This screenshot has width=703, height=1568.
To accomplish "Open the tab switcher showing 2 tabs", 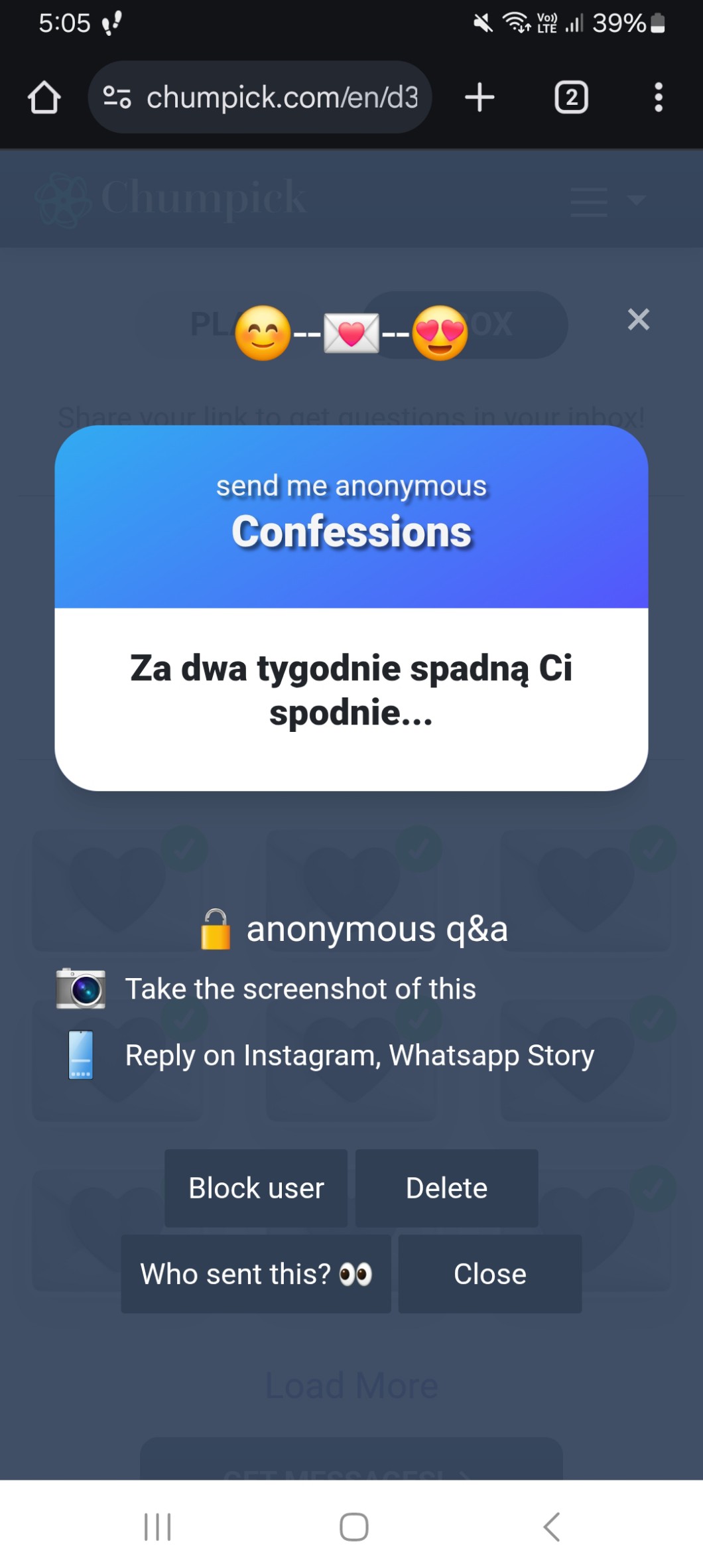I will (x=571, y=98).
